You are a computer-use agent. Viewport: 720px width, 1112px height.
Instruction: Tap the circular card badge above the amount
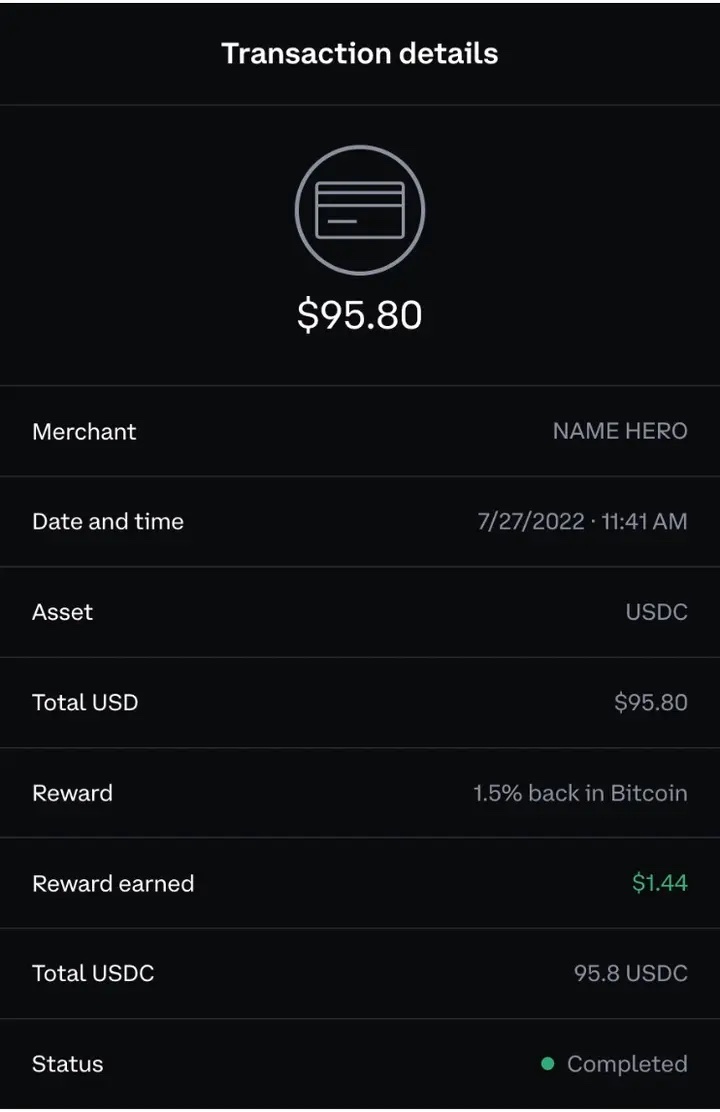click(x=359, y=209)
